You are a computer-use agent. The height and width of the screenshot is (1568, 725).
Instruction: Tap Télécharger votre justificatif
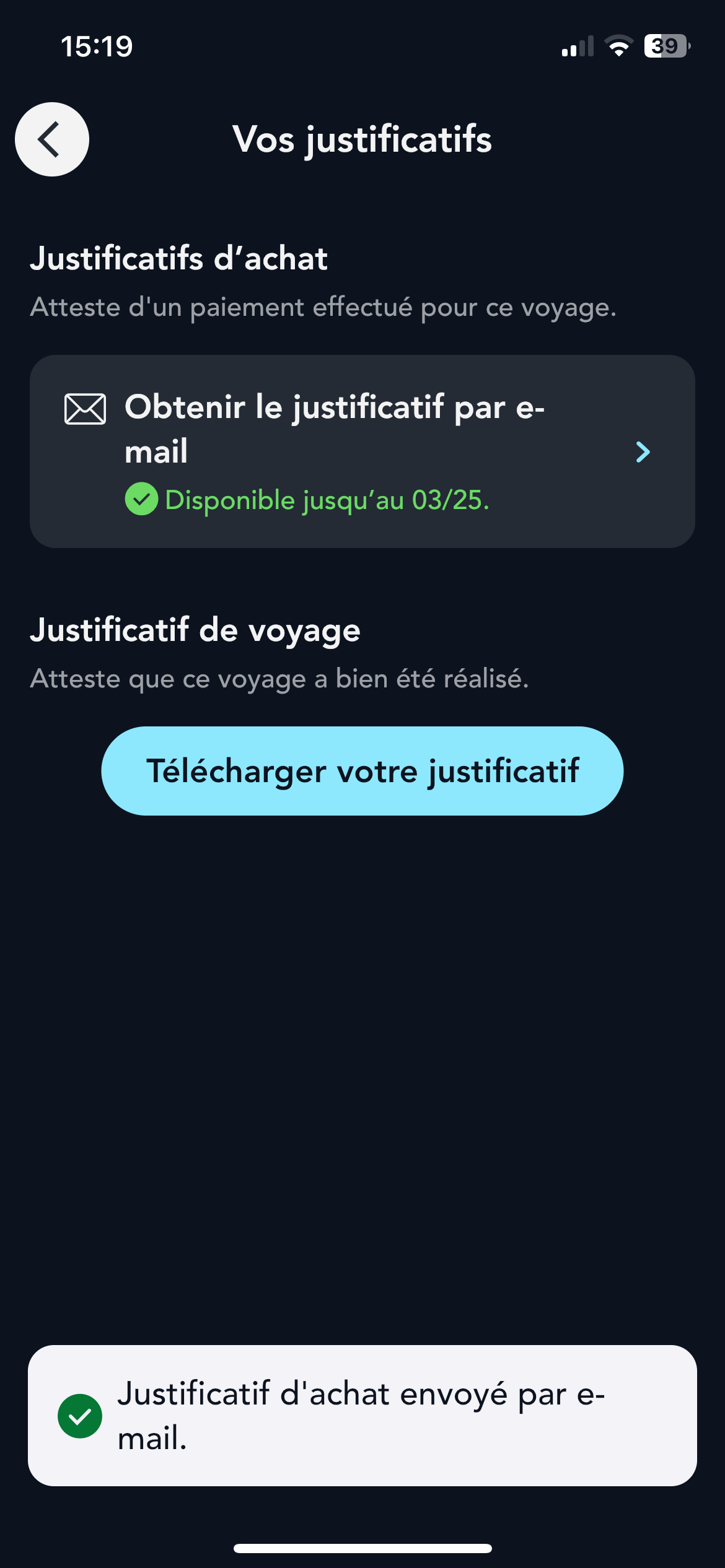click(362, 771)
